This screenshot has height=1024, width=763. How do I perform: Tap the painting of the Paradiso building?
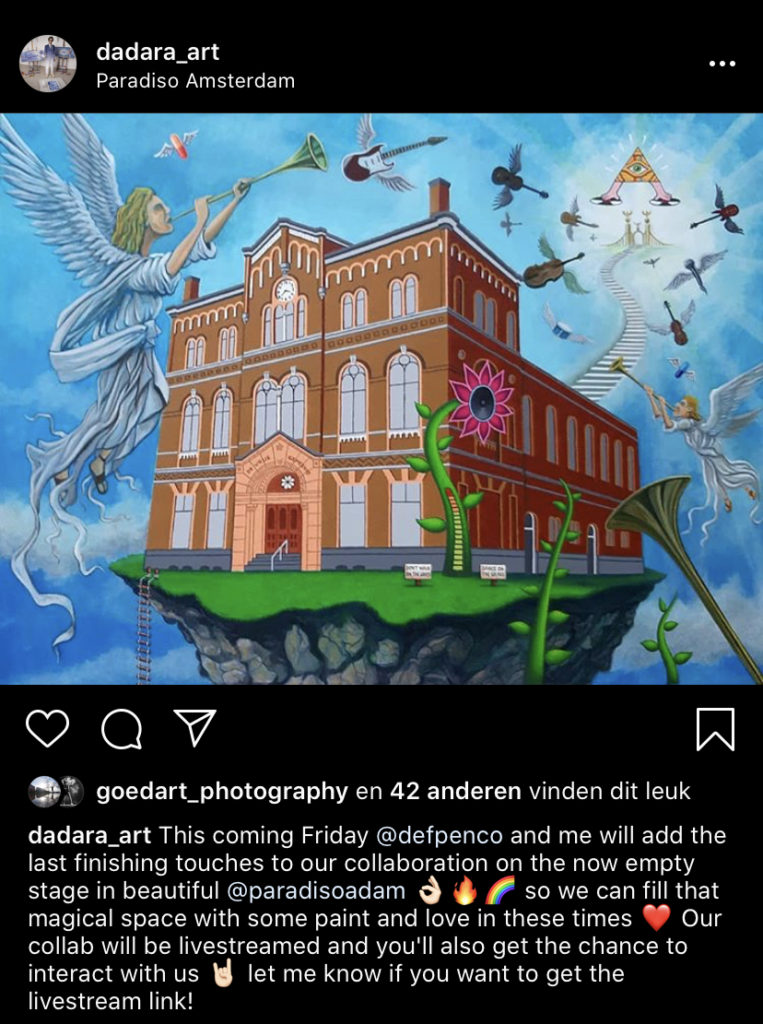tap(381, 398)
